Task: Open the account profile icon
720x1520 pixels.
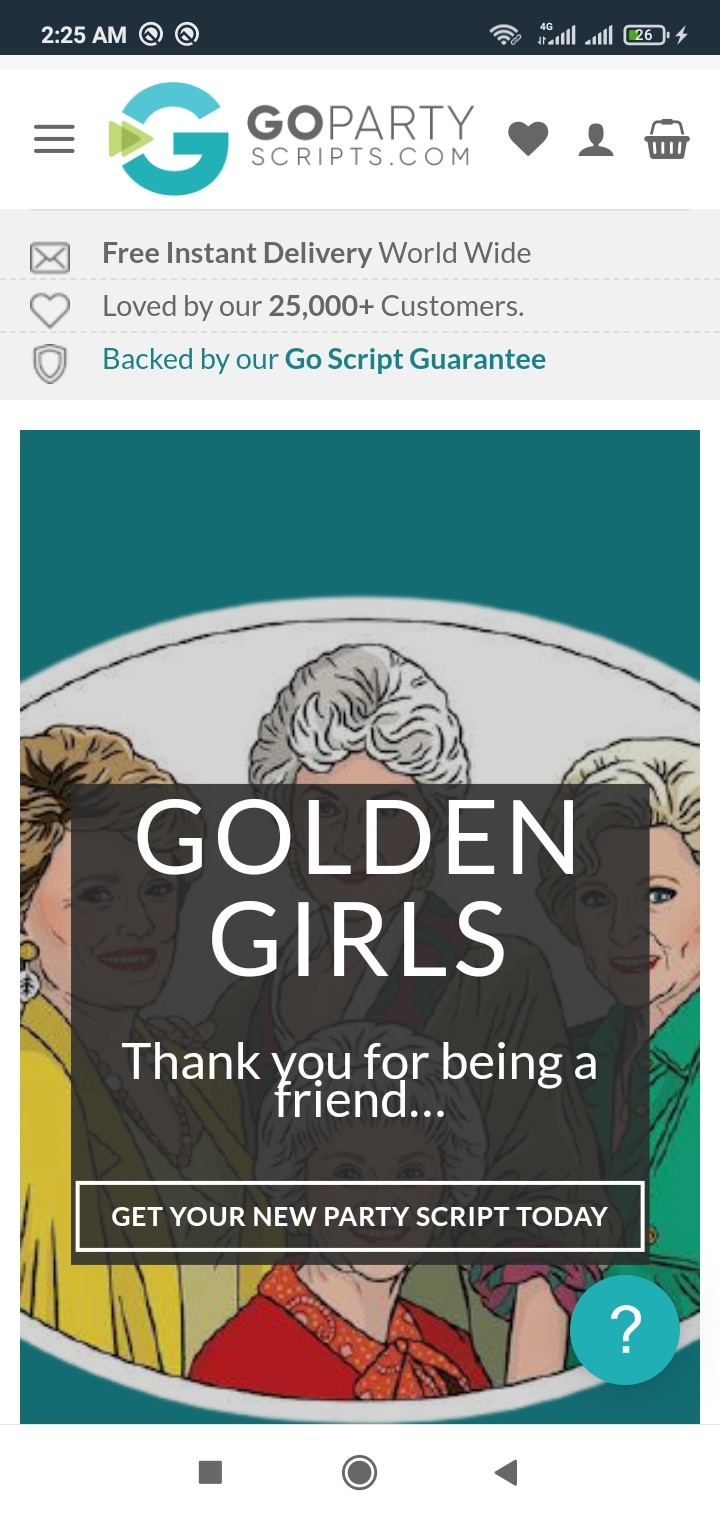Action: tap(596, 140)
